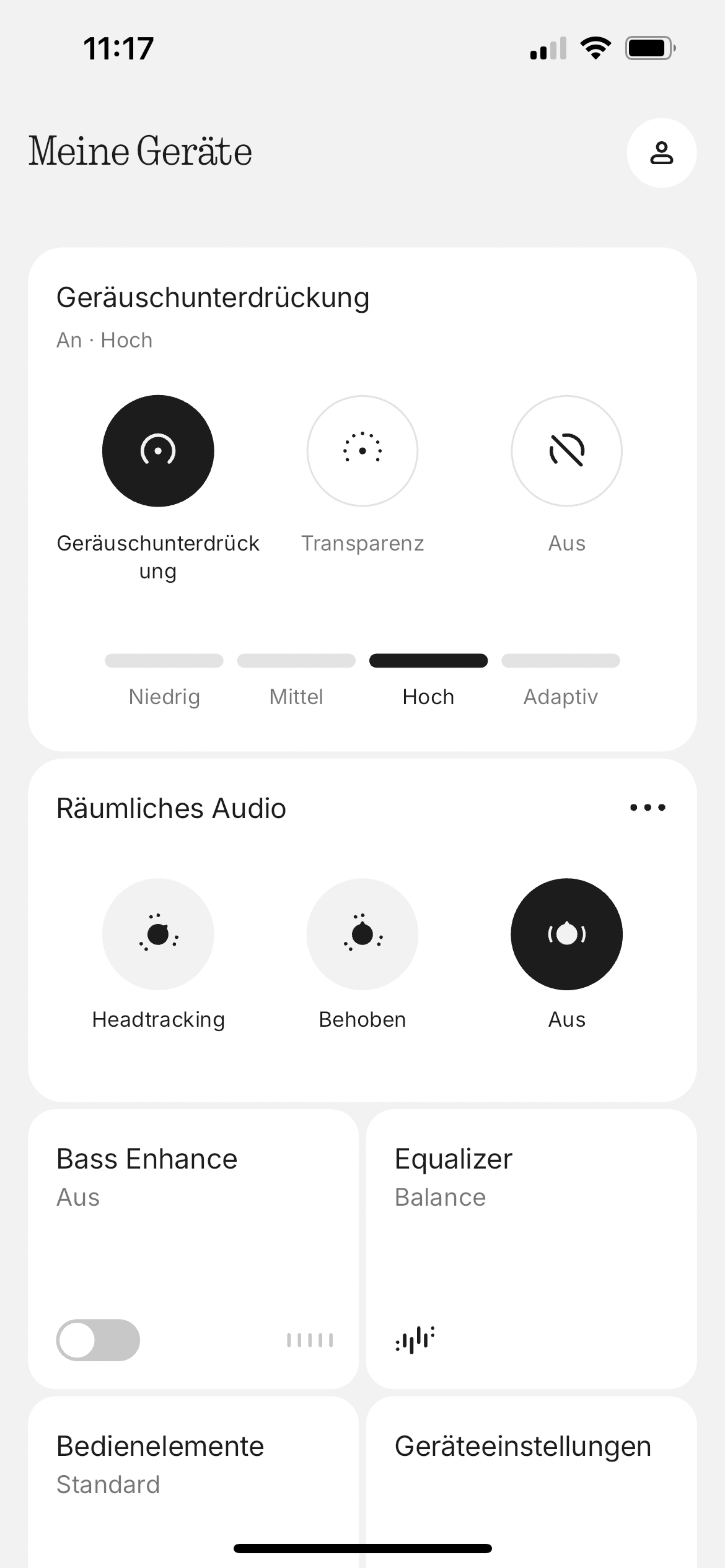Open Räumliches Audio three-dot menu
Viewport: 725px width, 1568px height.
click(x=648, y=808)
